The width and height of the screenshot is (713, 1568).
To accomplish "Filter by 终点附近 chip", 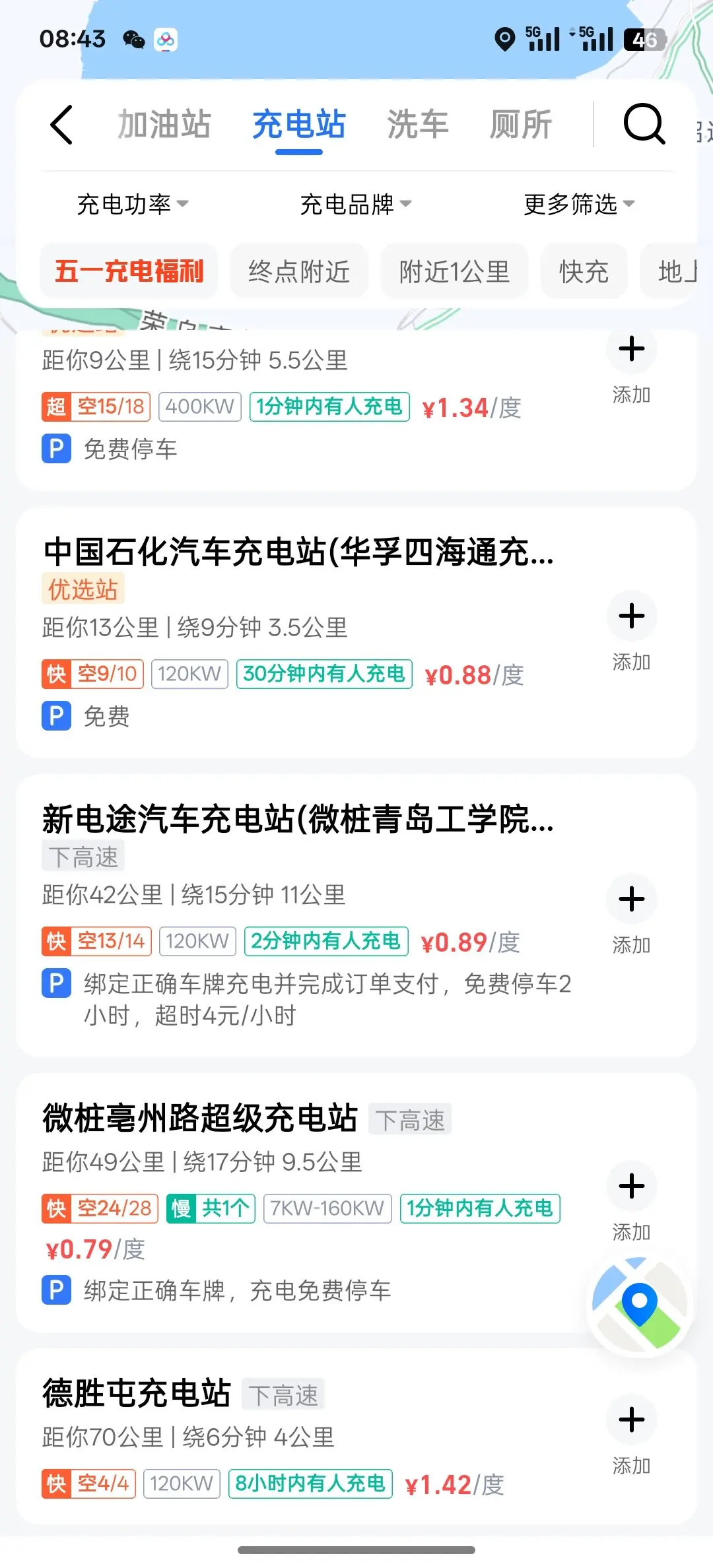I will pos(299,271).
